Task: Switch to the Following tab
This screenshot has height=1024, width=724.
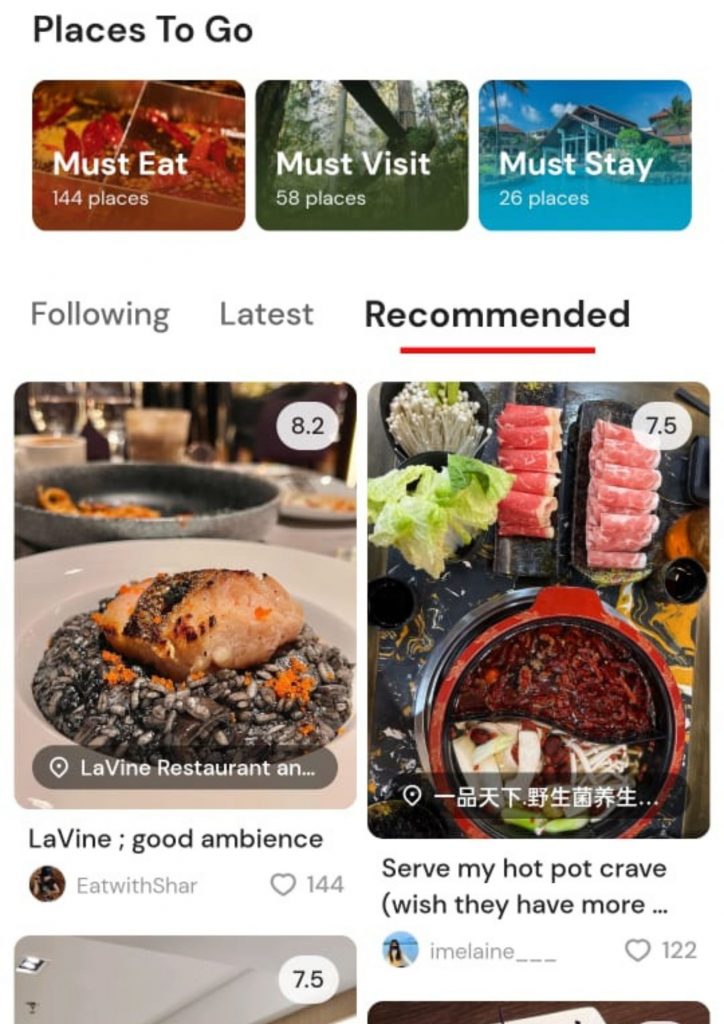Action: coord(100,314)
